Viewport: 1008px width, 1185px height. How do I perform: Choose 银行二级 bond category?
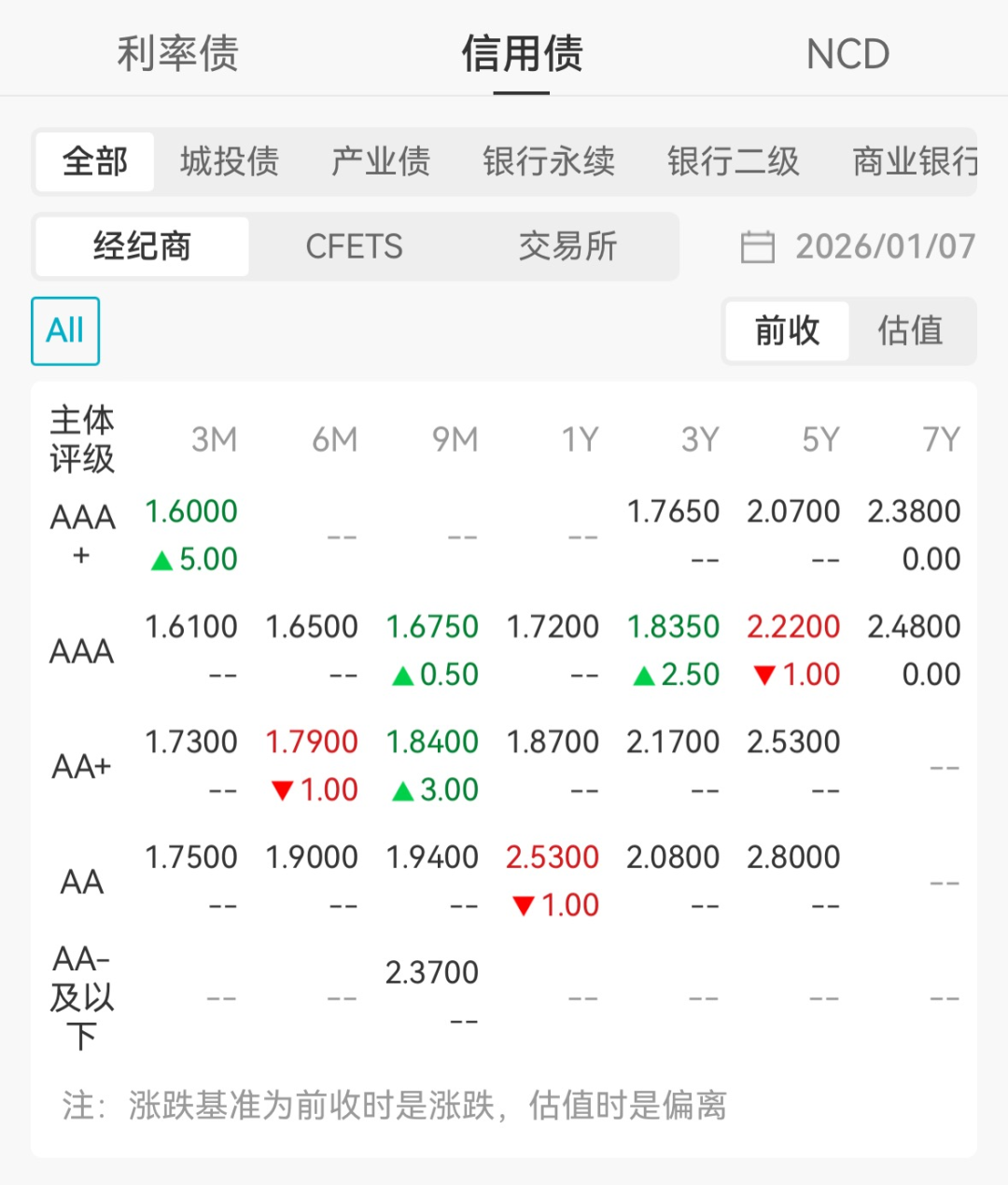(x=733, y=160)
